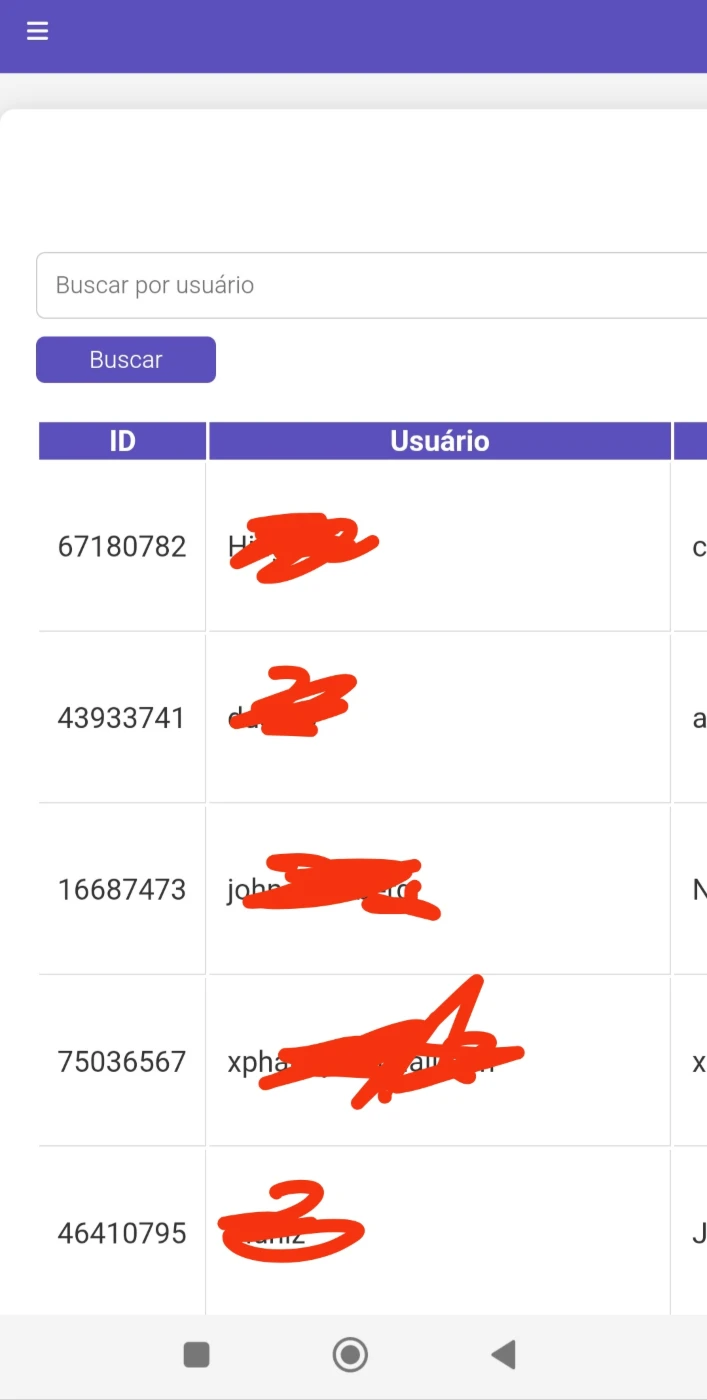Go back with the system back button
707x1400 pixels.
click(x=504, y=1355)
